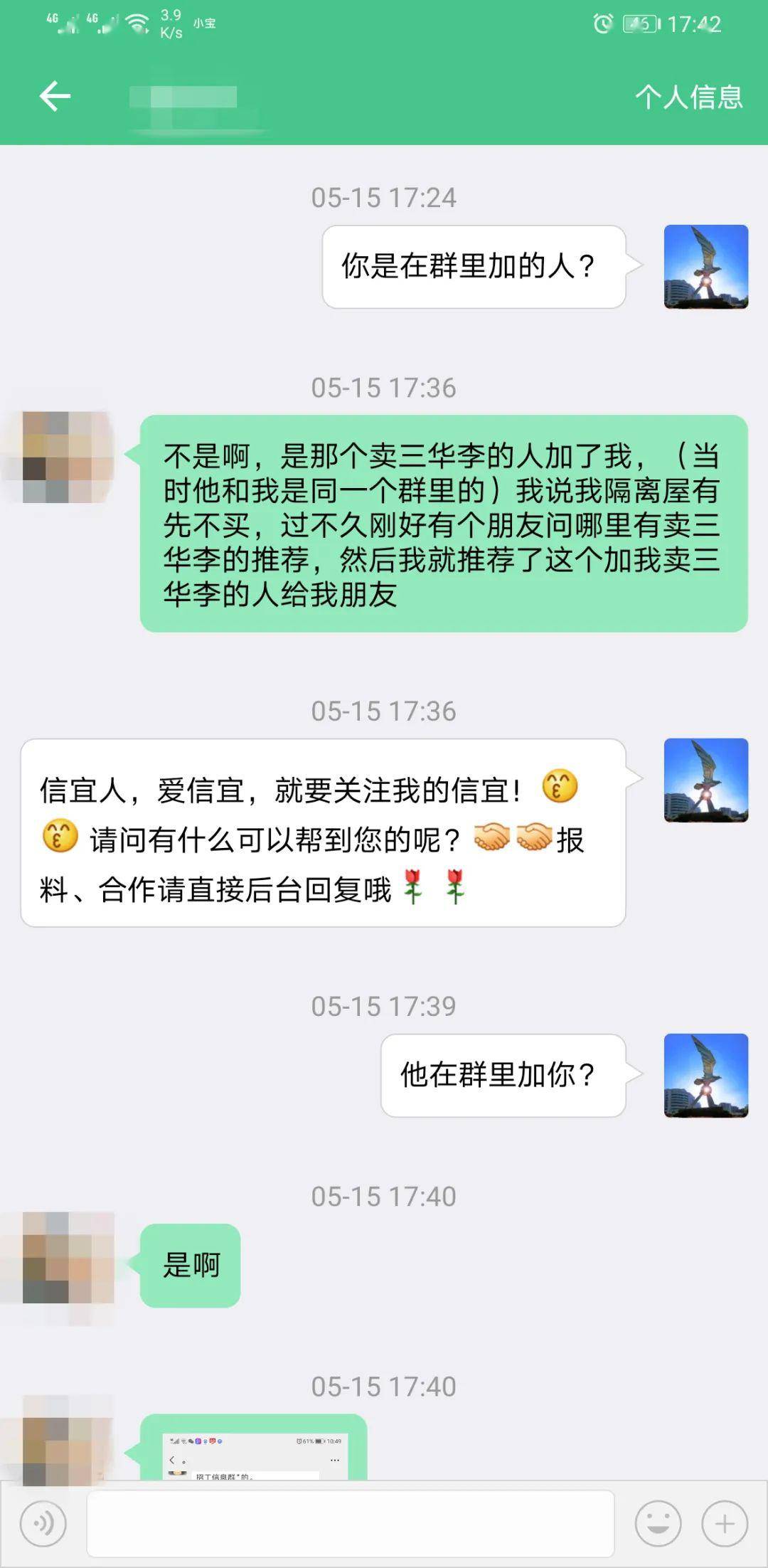Open the plus attachment menu
768x1568 pixels.
pyautogui.click(x=724, y=1523)
